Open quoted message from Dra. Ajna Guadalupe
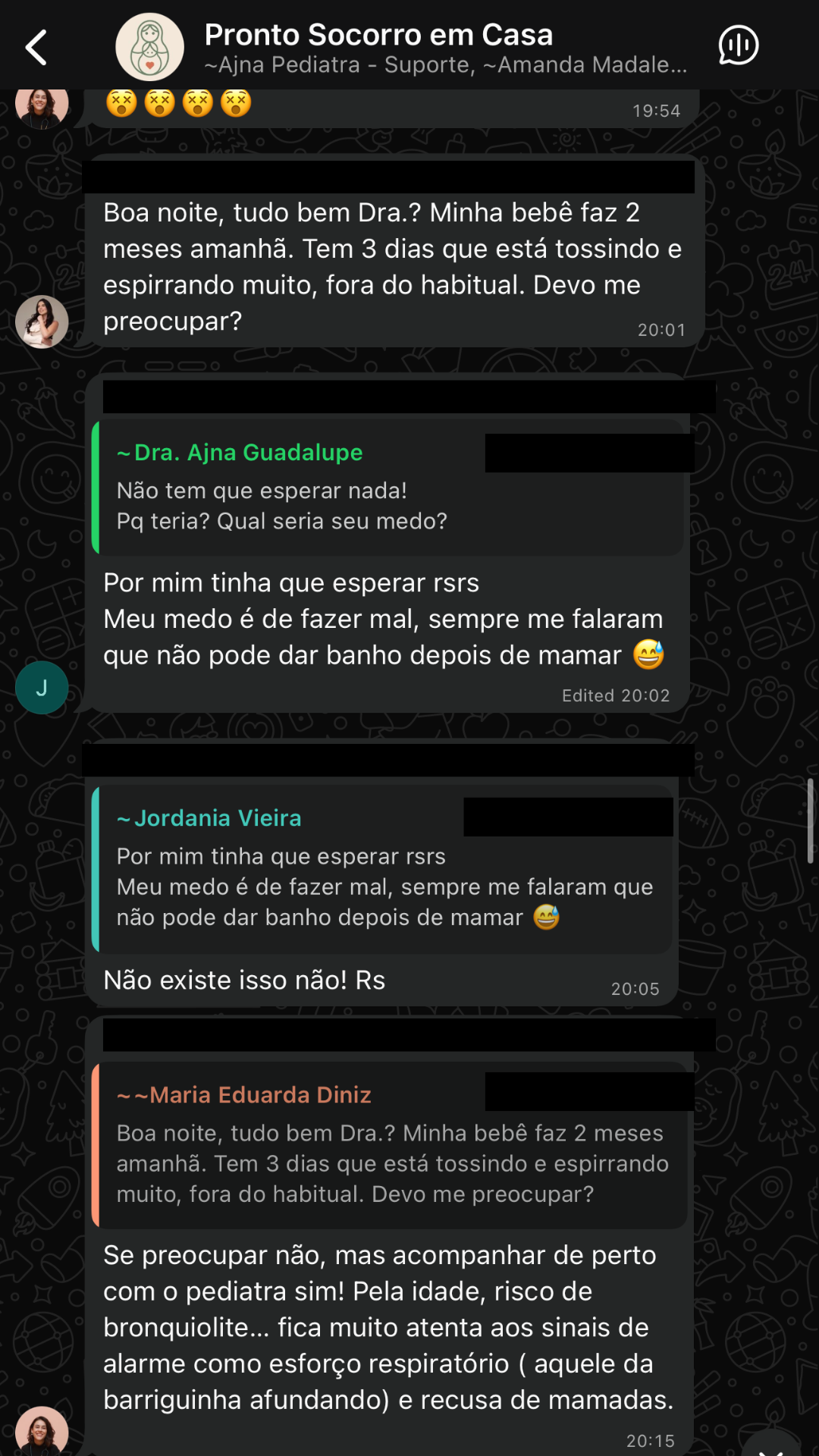819x1456 pixels. [x=388, y=487]
